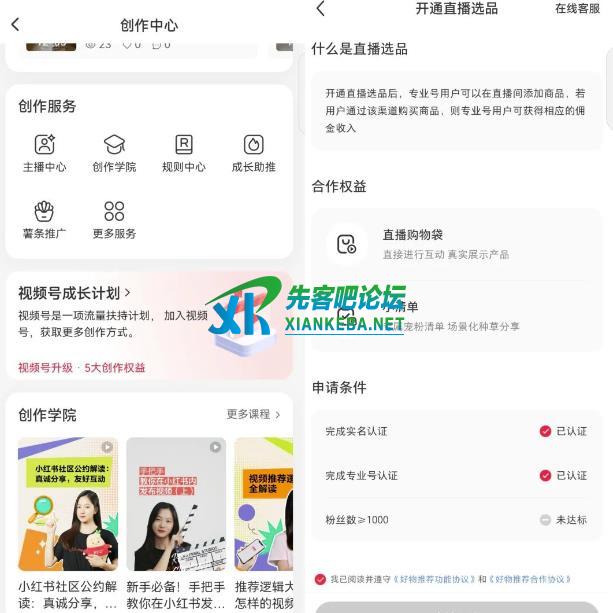Go back from the 开通直播选品 page
The height and width of the screenshot is (613, 613).
[x=320, y=9]
